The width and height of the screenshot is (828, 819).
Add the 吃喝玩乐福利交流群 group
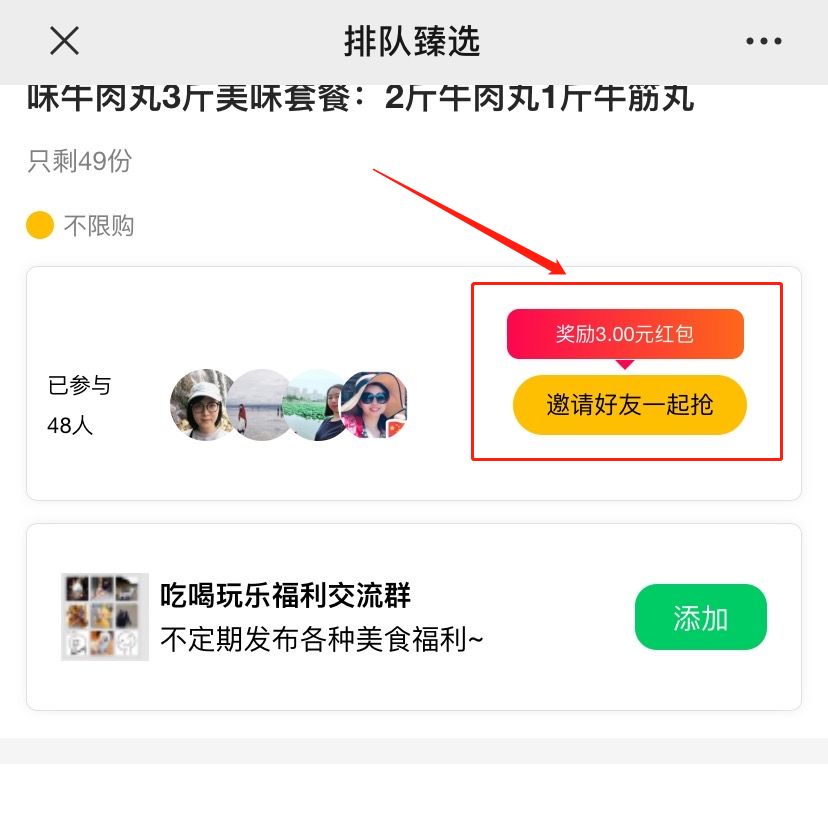tap(700, 617)
